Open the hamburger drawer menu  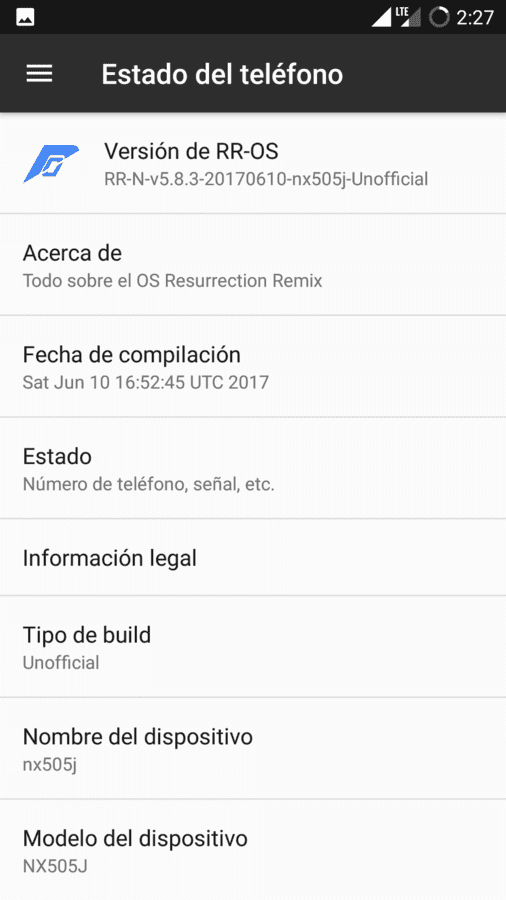(39, 73)
